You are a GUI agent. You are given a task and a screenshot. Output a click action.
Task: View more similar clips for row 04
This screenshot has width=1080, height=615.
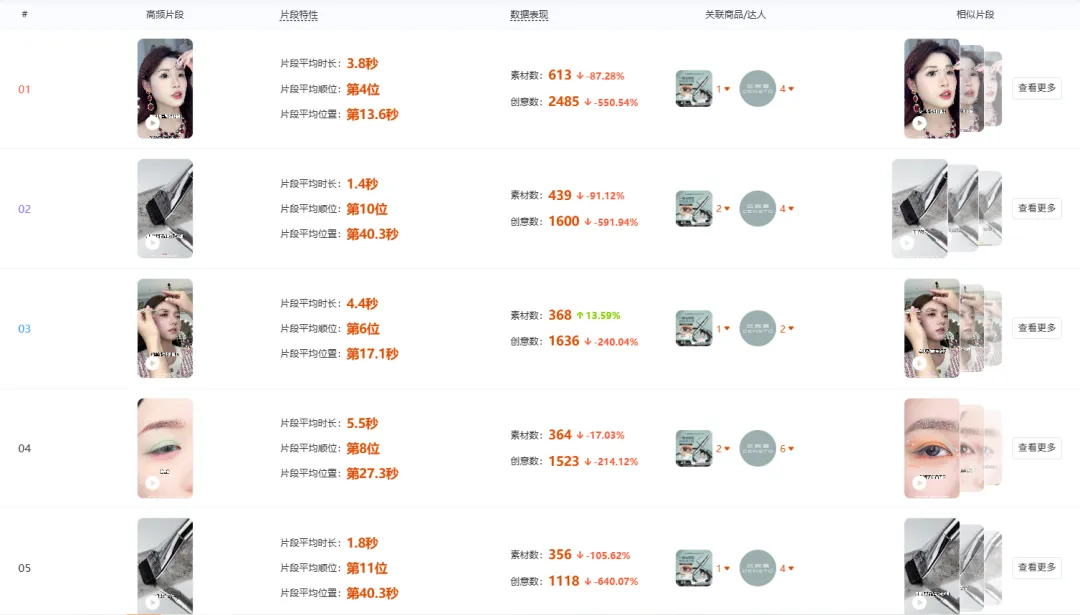[1036, 448]
